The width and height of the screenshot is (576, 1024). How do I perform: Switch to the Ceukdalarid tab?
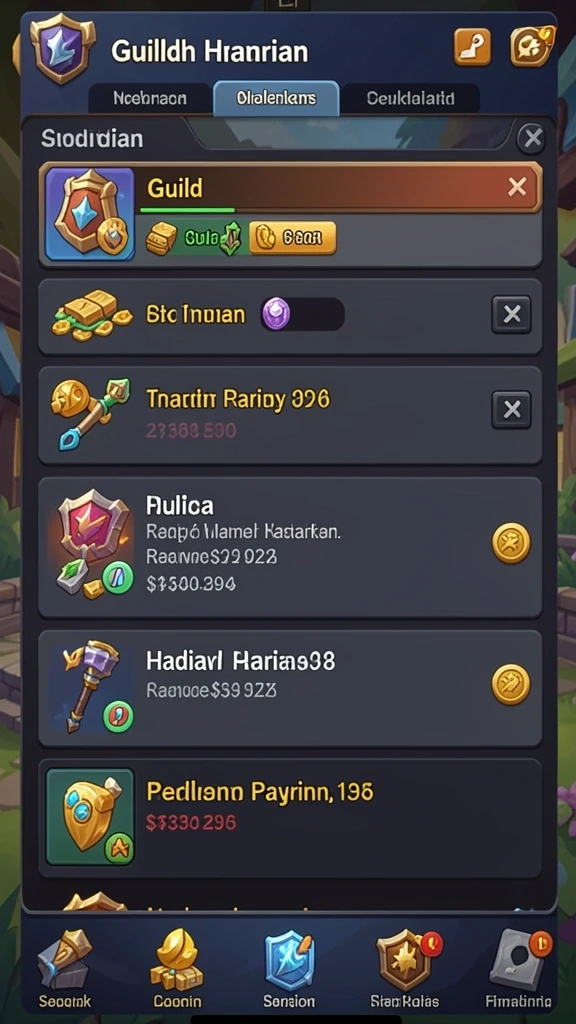411,99
